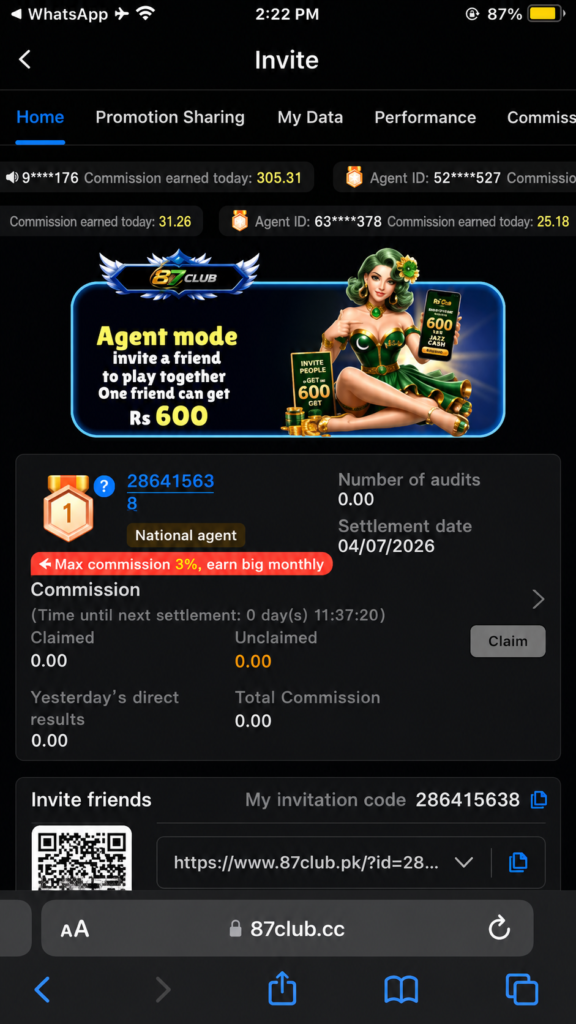576x1024 pixels.
Task: Open Safari's share sheet
Action: point(282,989)
